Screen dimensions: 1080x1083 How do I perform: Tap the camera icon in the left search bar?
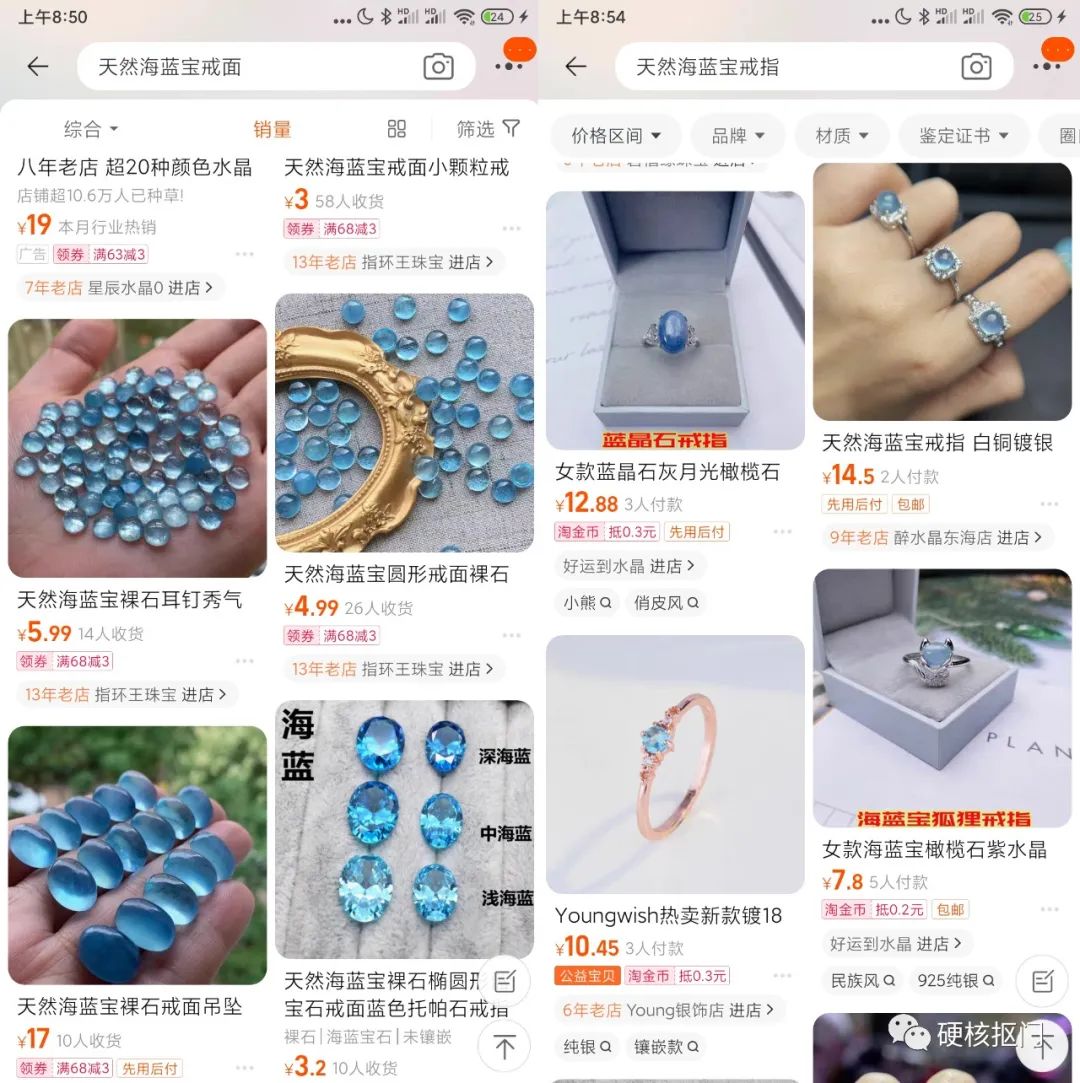coord(438,66)
